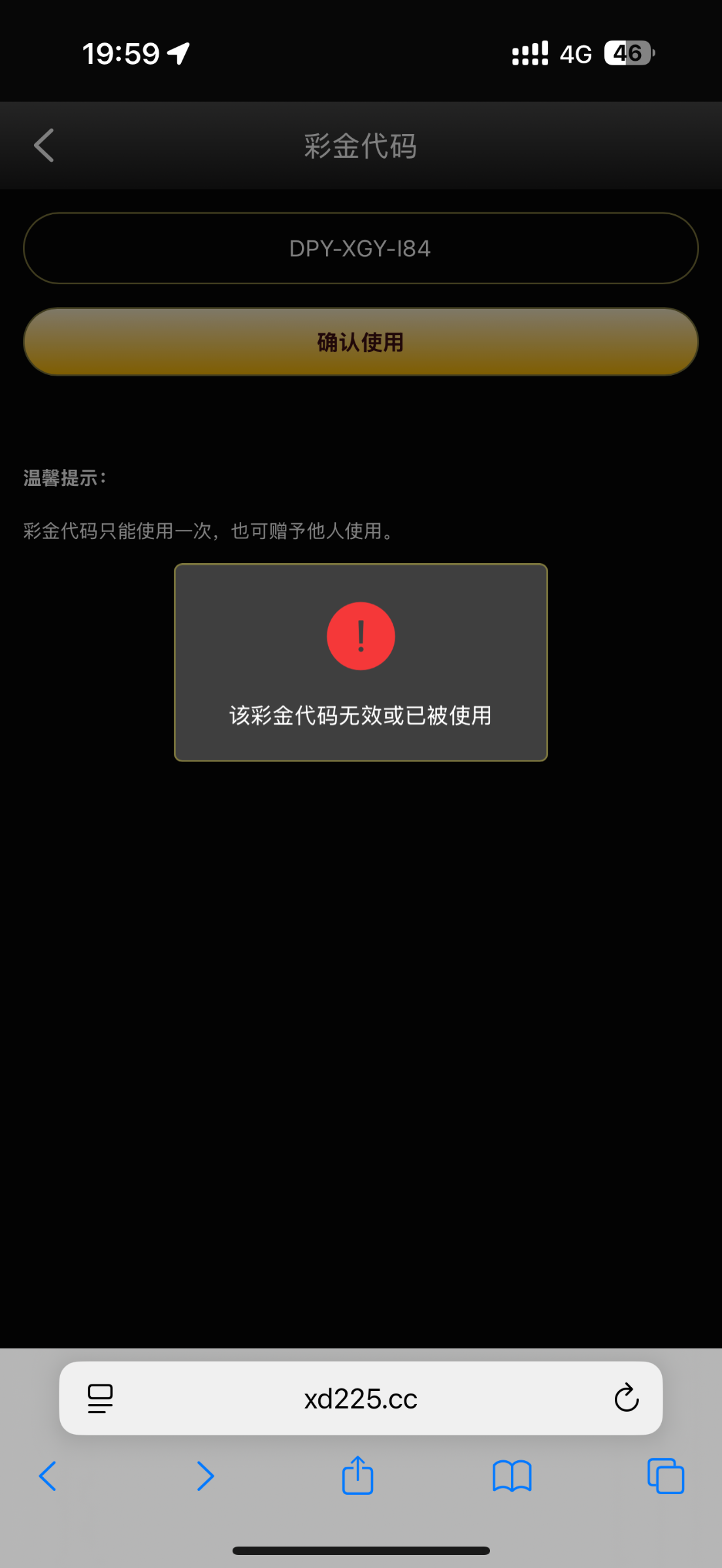This screenshot has width=722, height=1568.
Task: Tap the bonus code input field
Action: click(361, 248)
